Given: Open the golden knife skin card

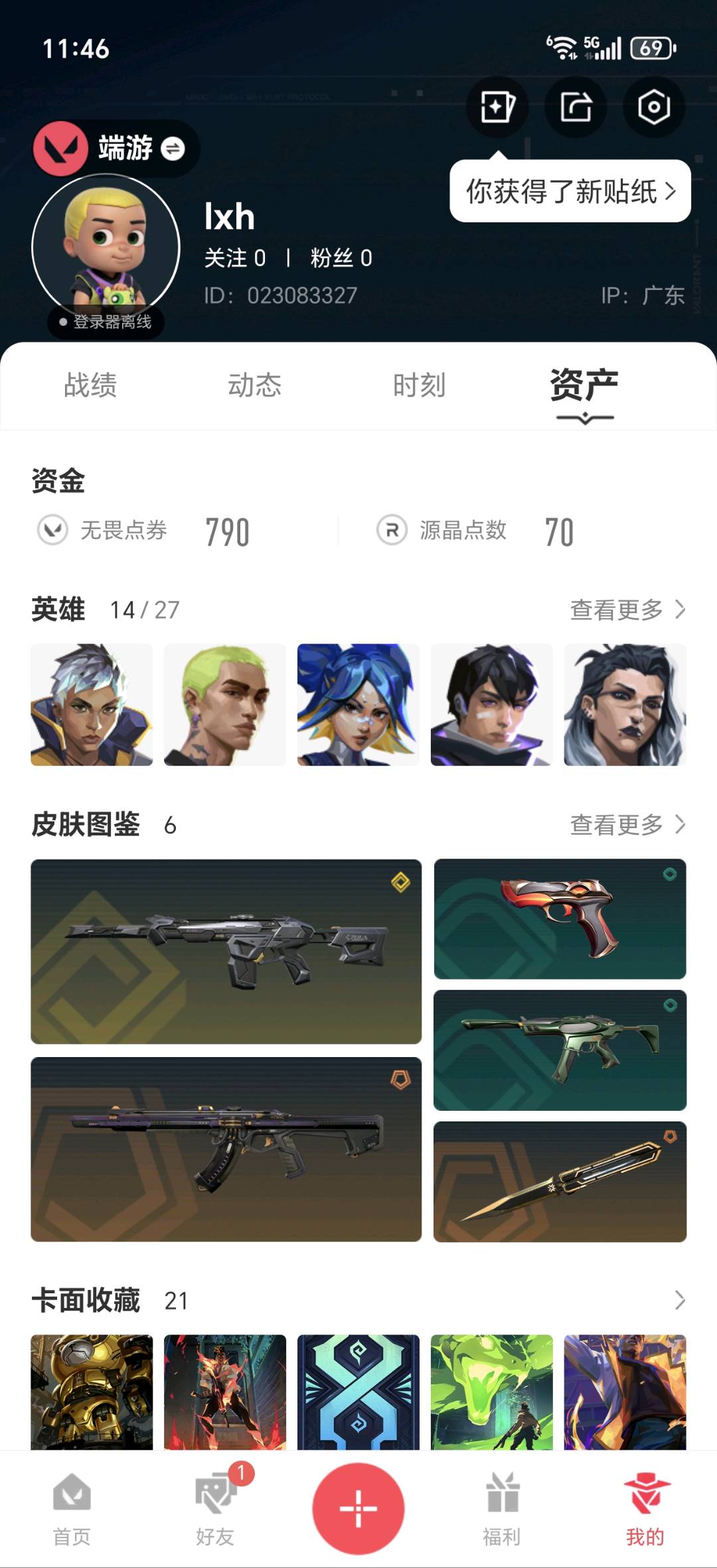Looking at the screenshot, I should click(560, 1182).
